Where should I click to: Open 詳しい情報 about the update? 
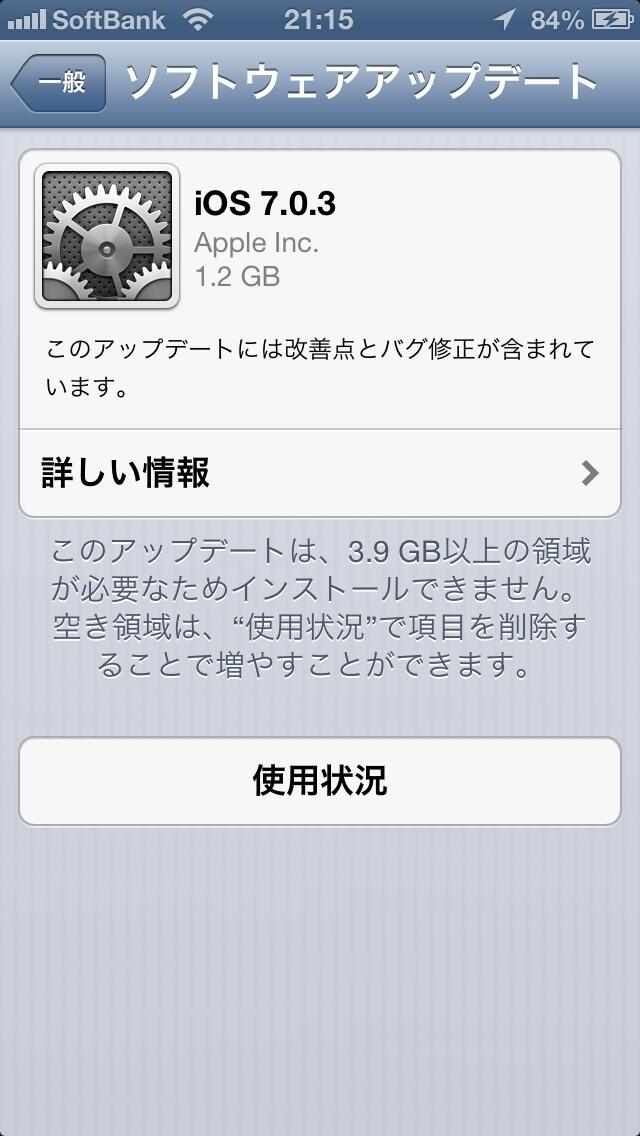click(320, 473)
